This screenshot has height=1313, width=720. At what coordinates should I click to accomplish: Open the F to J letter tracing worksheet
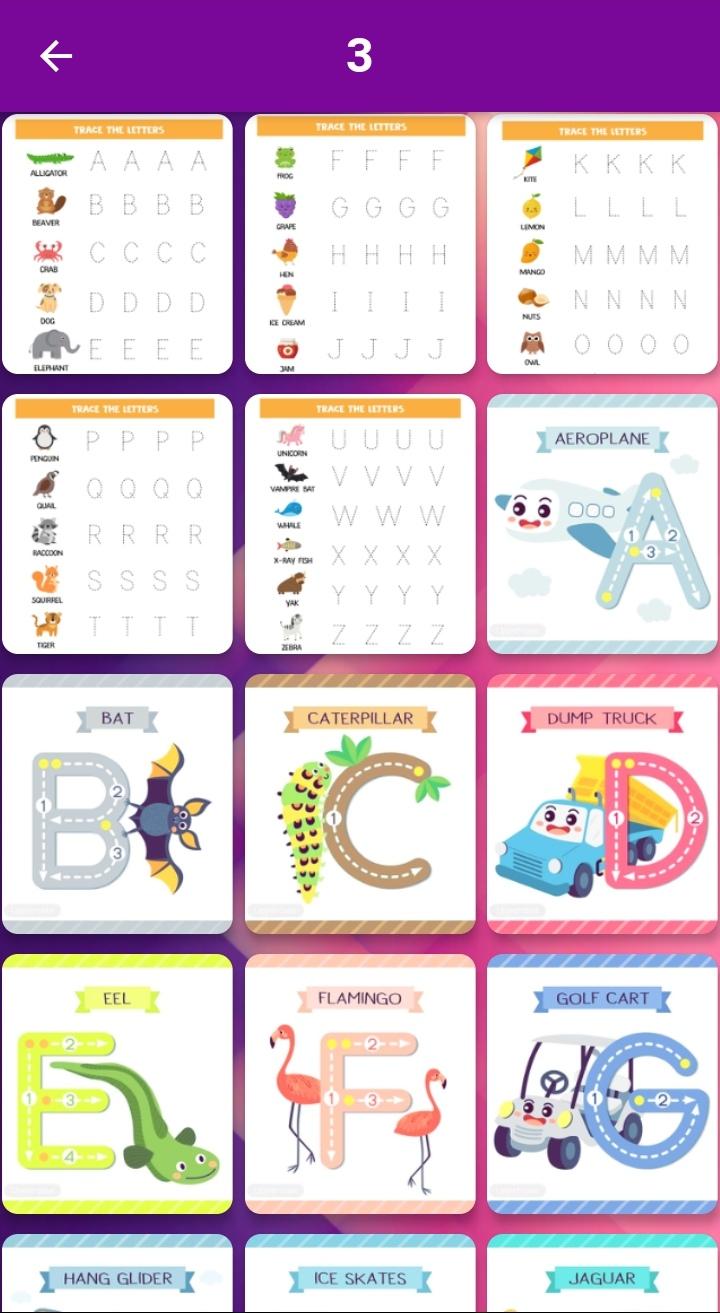click(360, 244)
